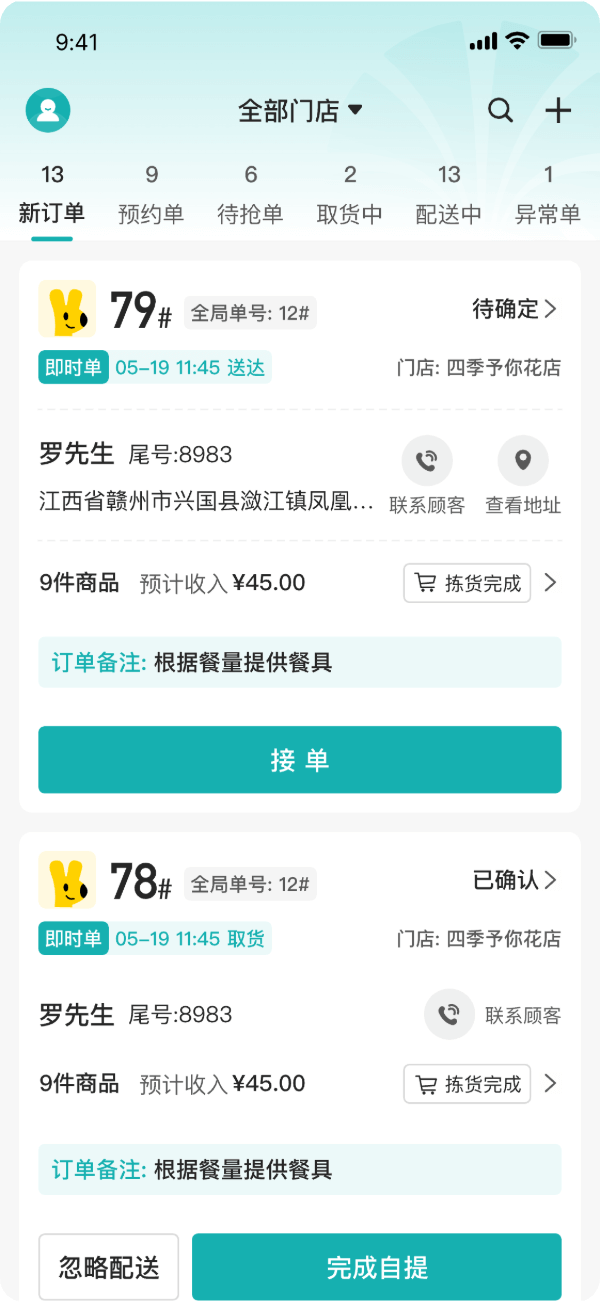This screenshot has width=600, height=1302.
Task: Call the customer of order 79
Action: 427,462
